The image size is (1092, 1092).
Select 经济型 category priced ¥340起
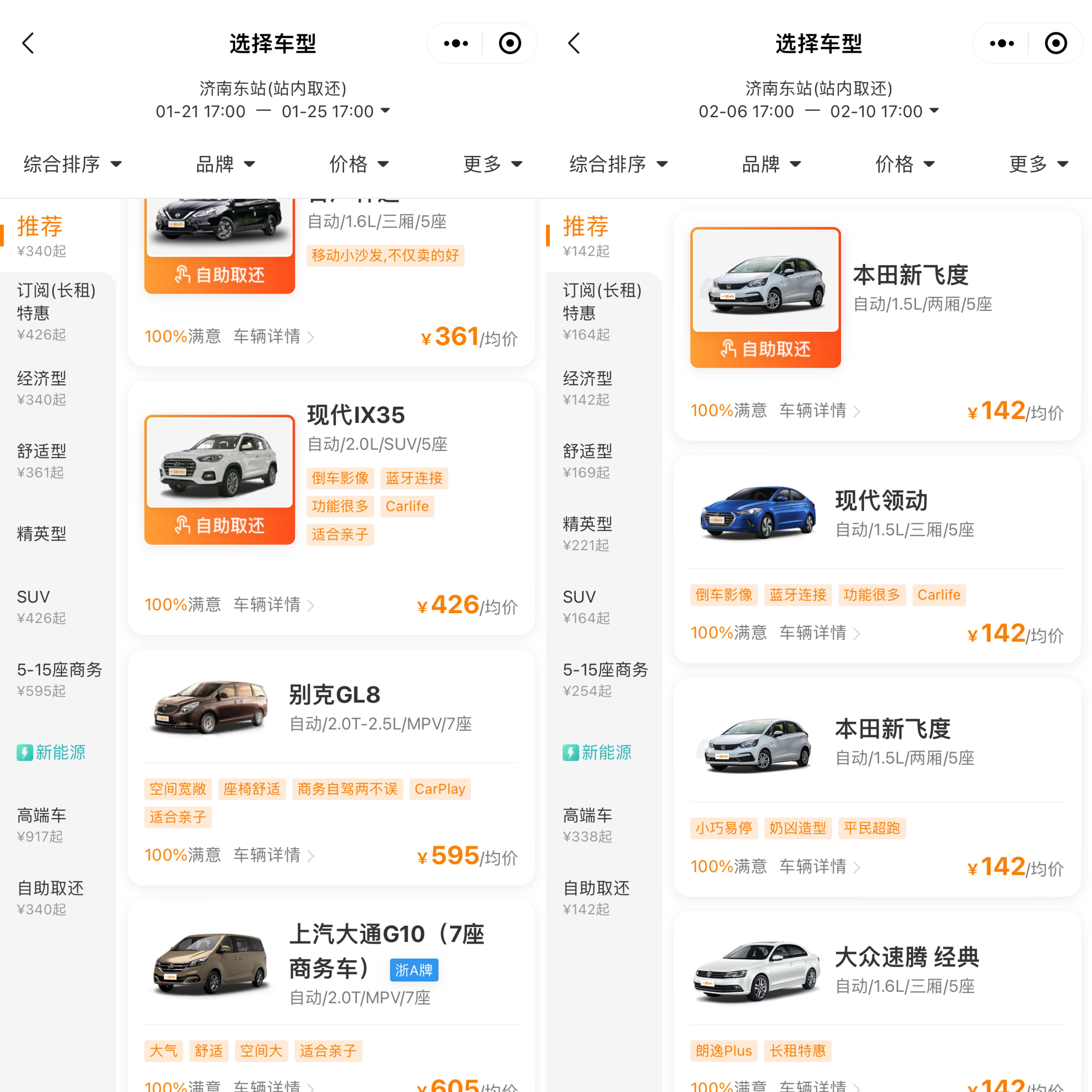click(58, 388)
